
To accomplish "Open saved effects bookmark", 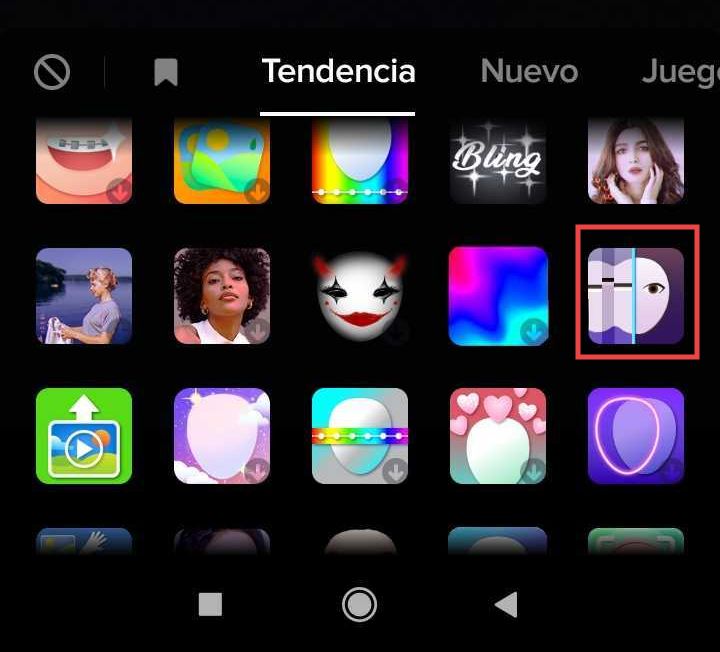I will pos(166,72).
